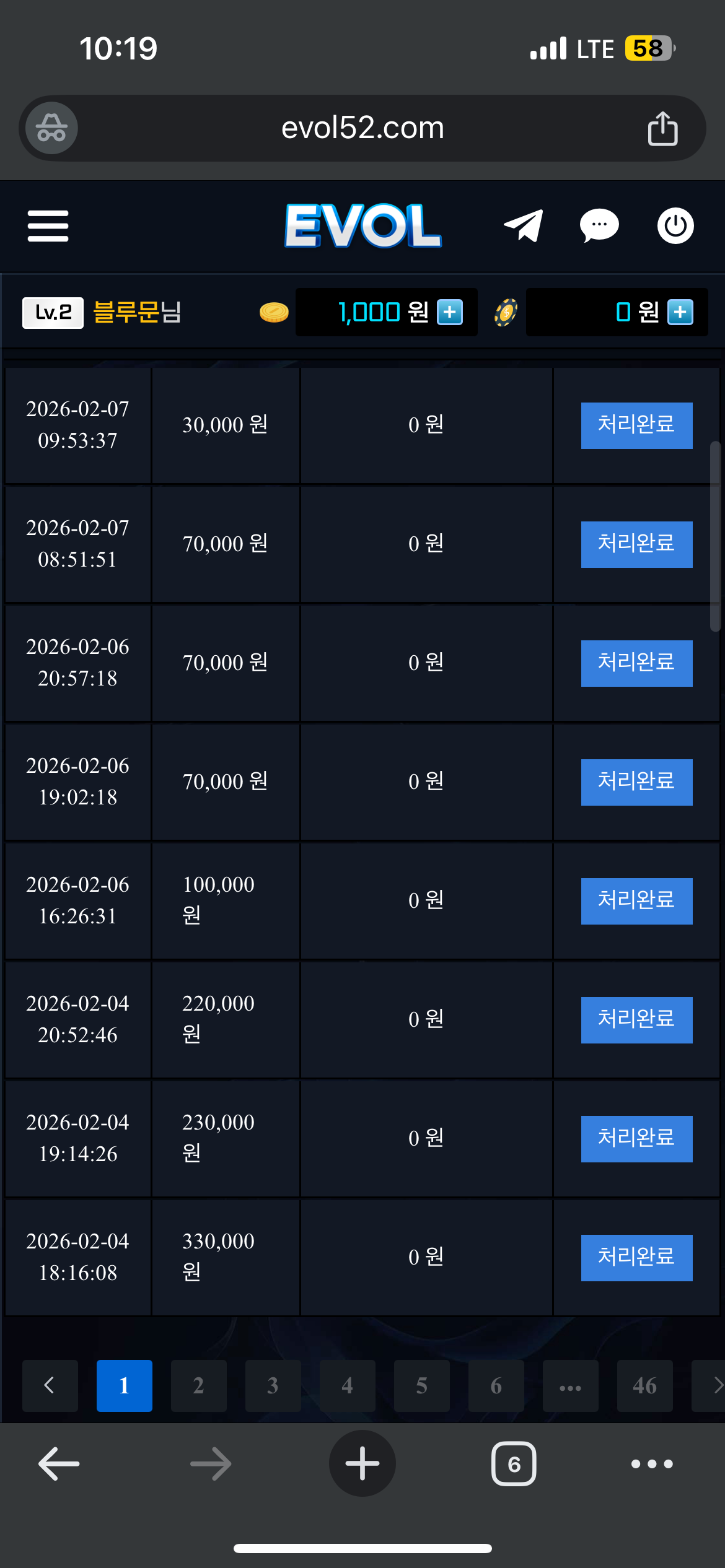Screen dimensions: 725x1568
Task: Tap plus button next to 0 원 points
Action: (x=680, y=312)
